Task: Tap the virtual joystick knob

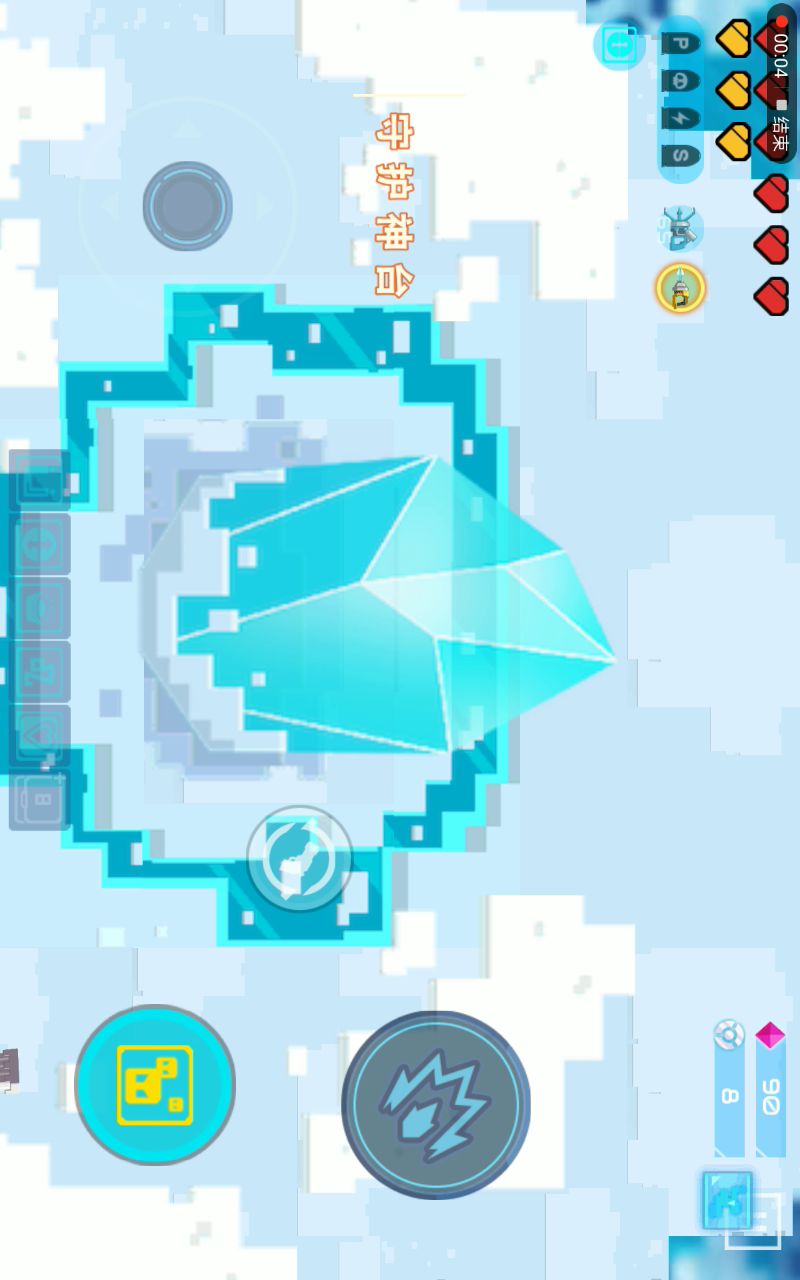Action: point(187,206)
